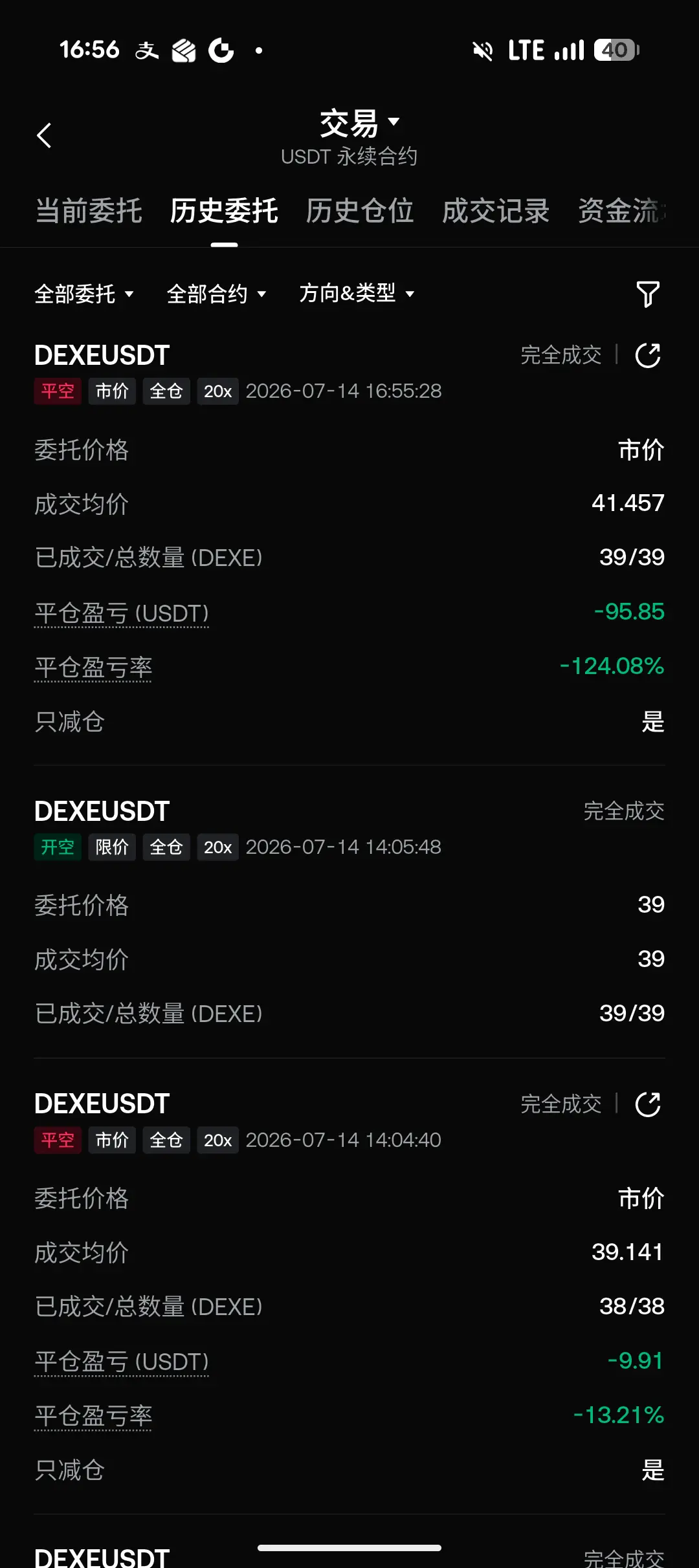This screenshot has width=699, height=1568.
Task: Open the 交易 title dropdown
Action: (x=359, y=123)
